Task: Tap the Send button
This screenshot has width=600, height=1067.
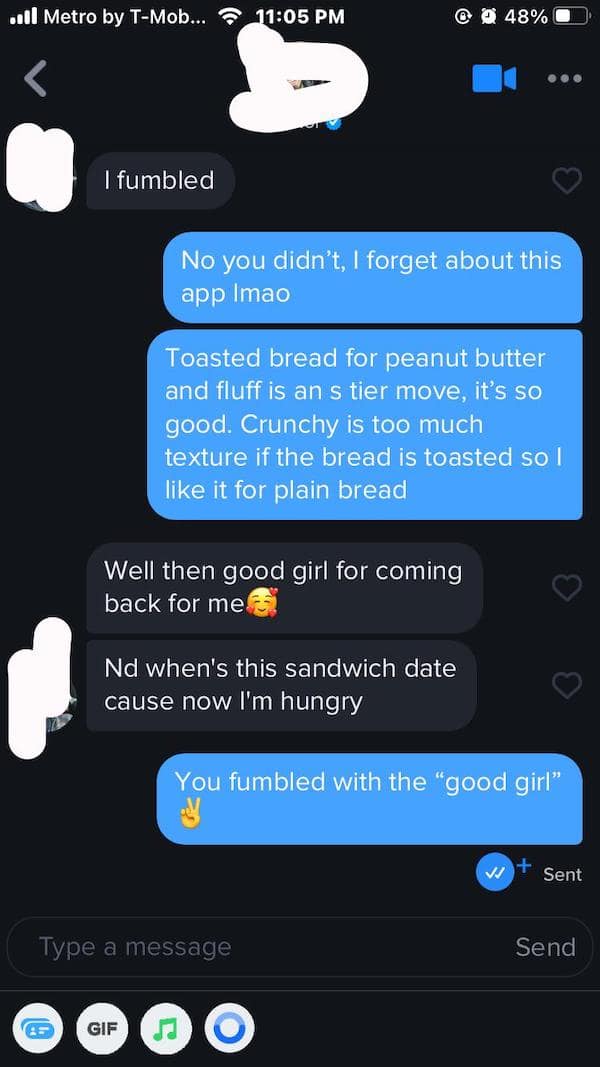Action: 545,947
